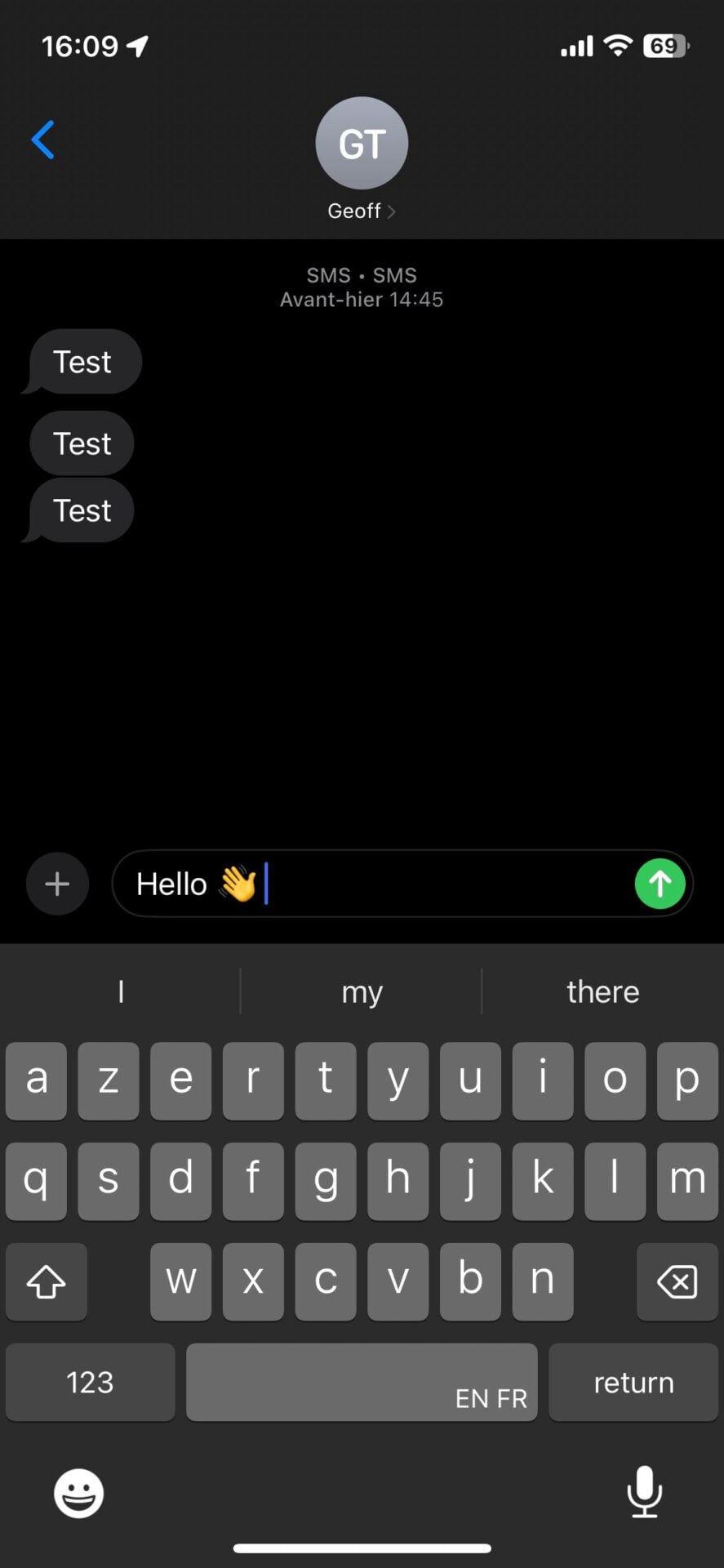
Task: Delete the last character with backspace
Action: tap(677, 1281)
